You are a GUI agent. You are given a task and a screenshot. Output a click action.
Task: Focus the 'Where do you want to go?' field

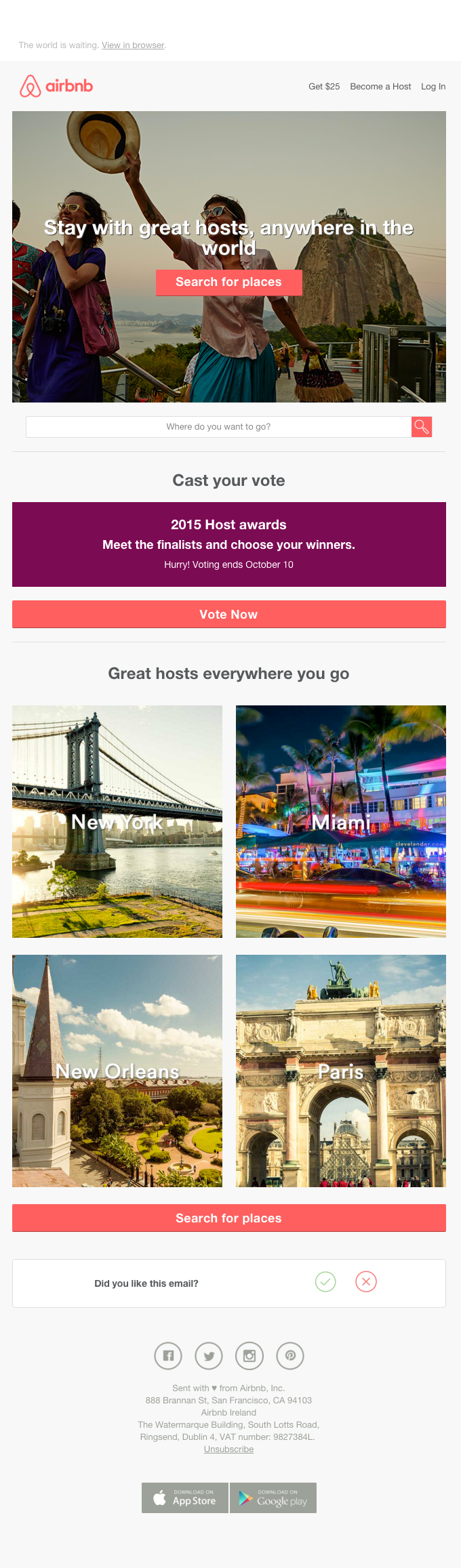[x=218, y=427]
